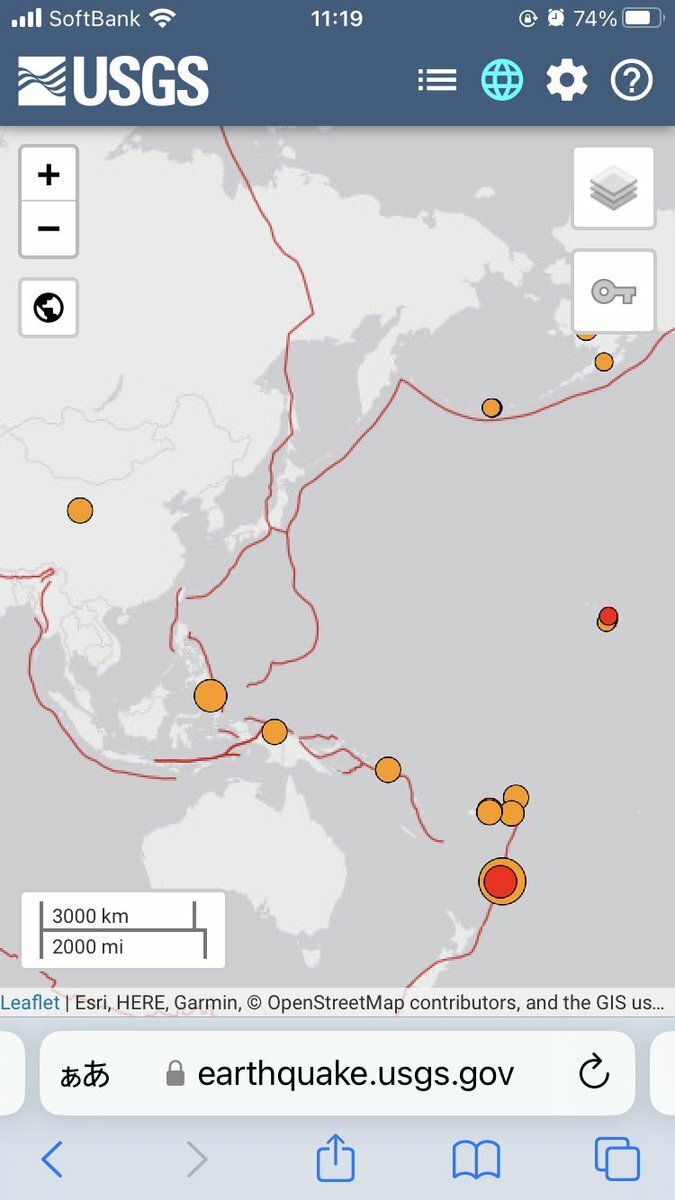Open the help question mark

point(632,81)
